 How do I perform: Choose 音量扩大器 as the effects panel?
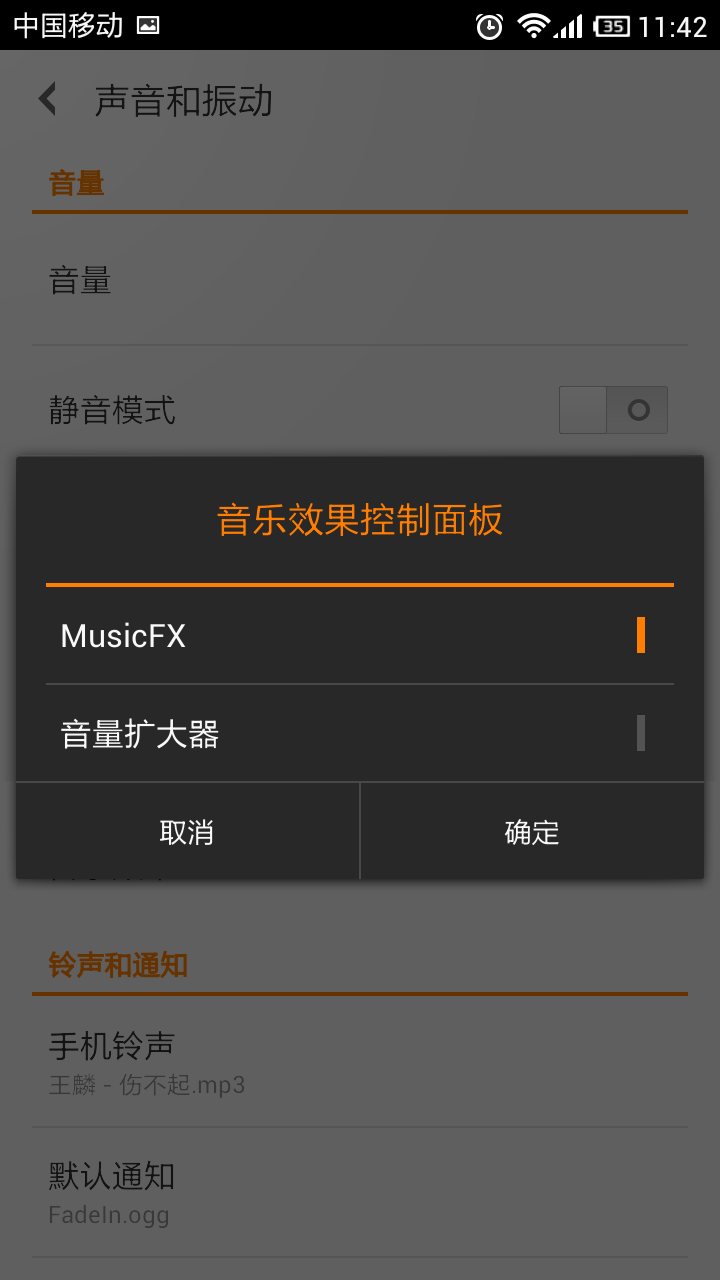[360, 733]
